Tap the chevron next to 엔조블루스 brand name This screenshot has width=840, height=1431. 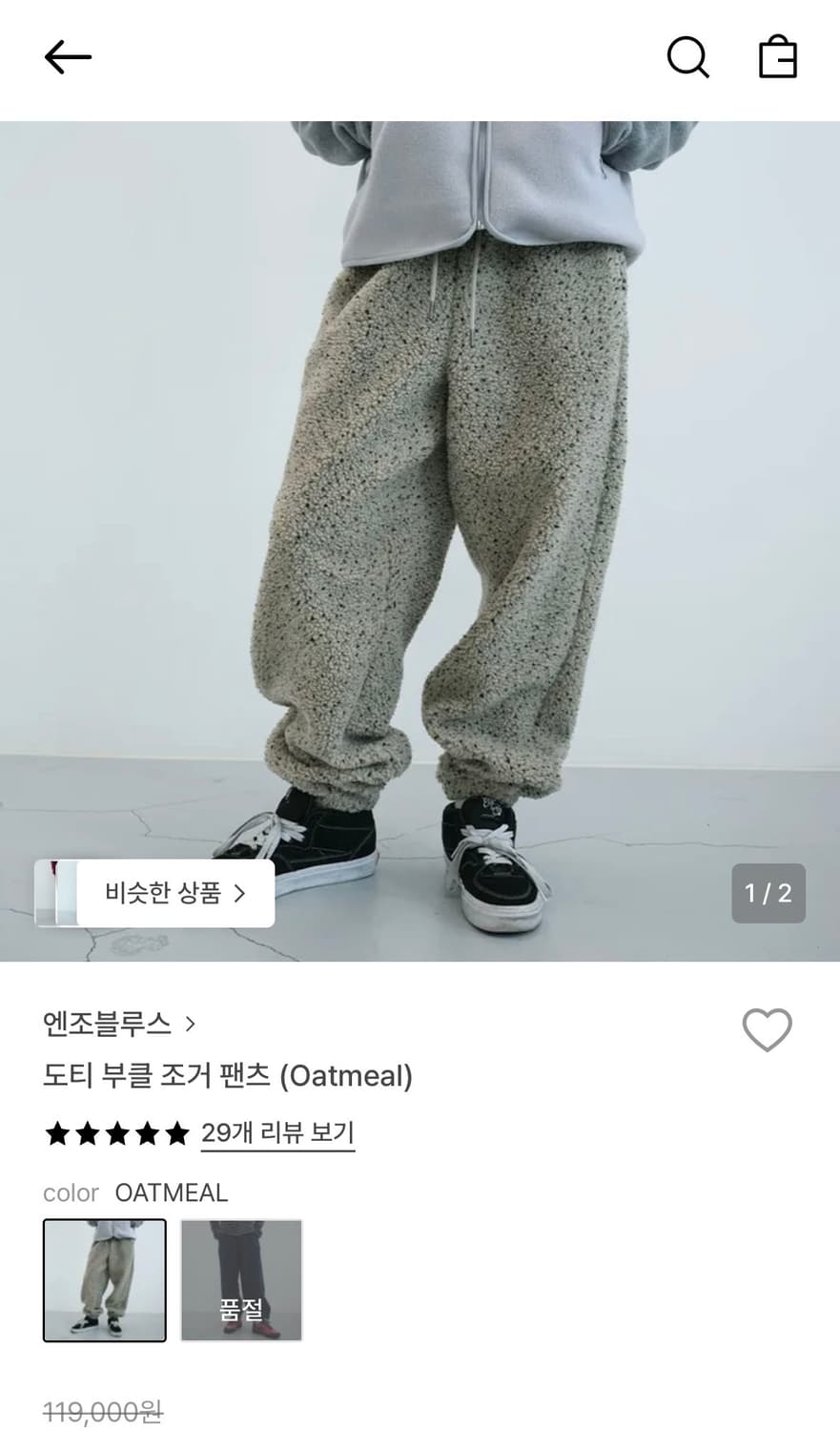click(192, 1025)
